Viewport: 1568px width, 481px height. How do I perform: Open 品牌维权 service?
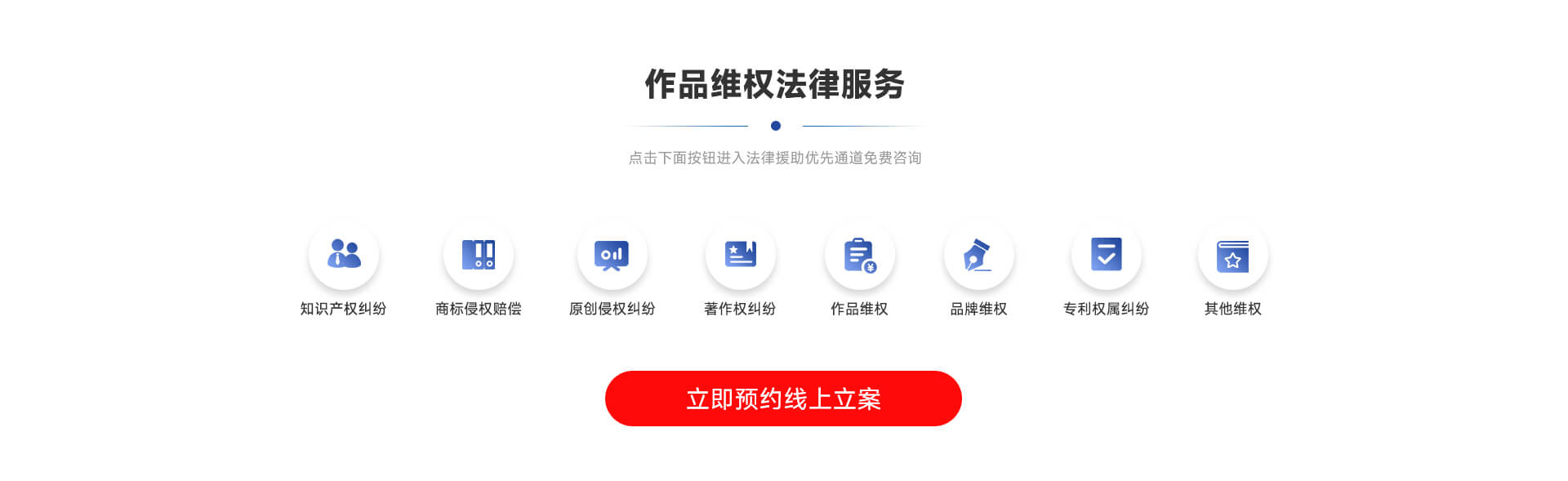pyautogui.click(x=978, y=255)
